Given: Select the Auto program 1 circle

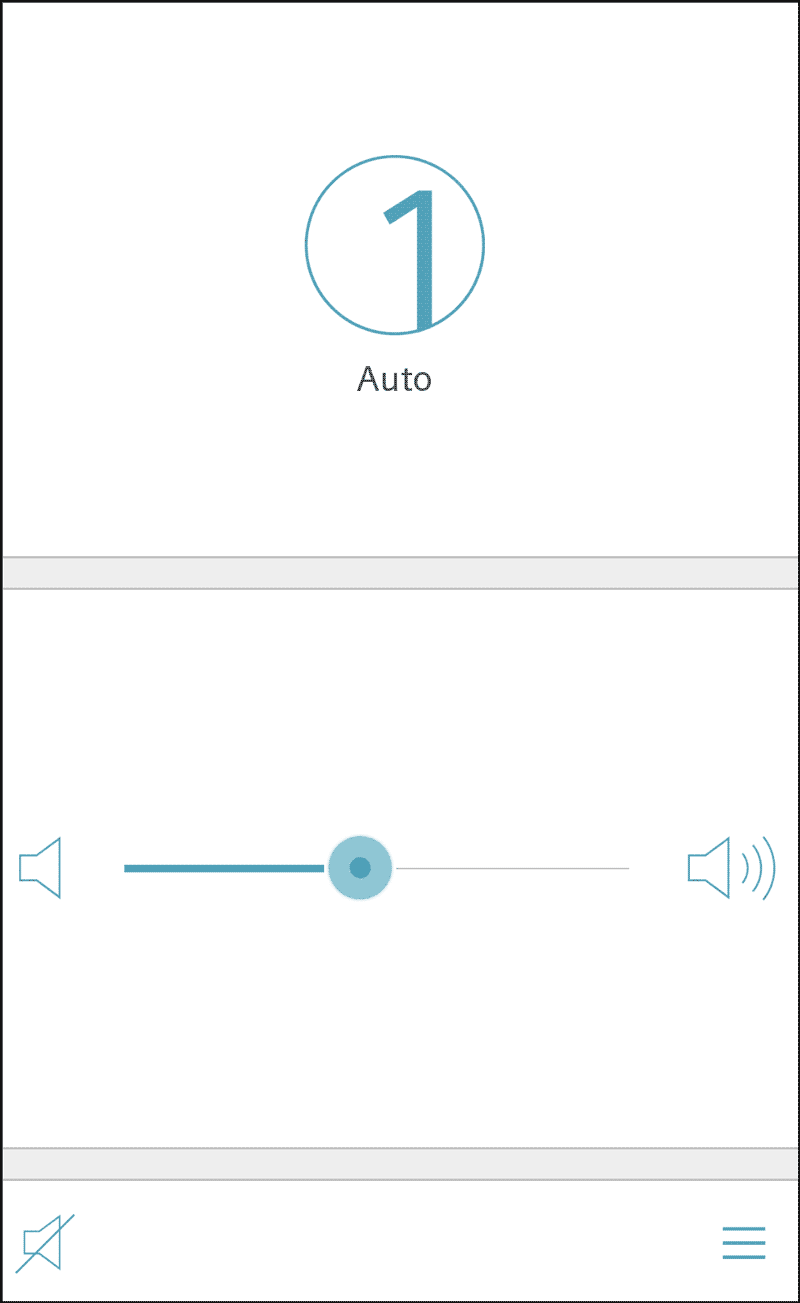Looking at the screenshot, I should (395, 245).
